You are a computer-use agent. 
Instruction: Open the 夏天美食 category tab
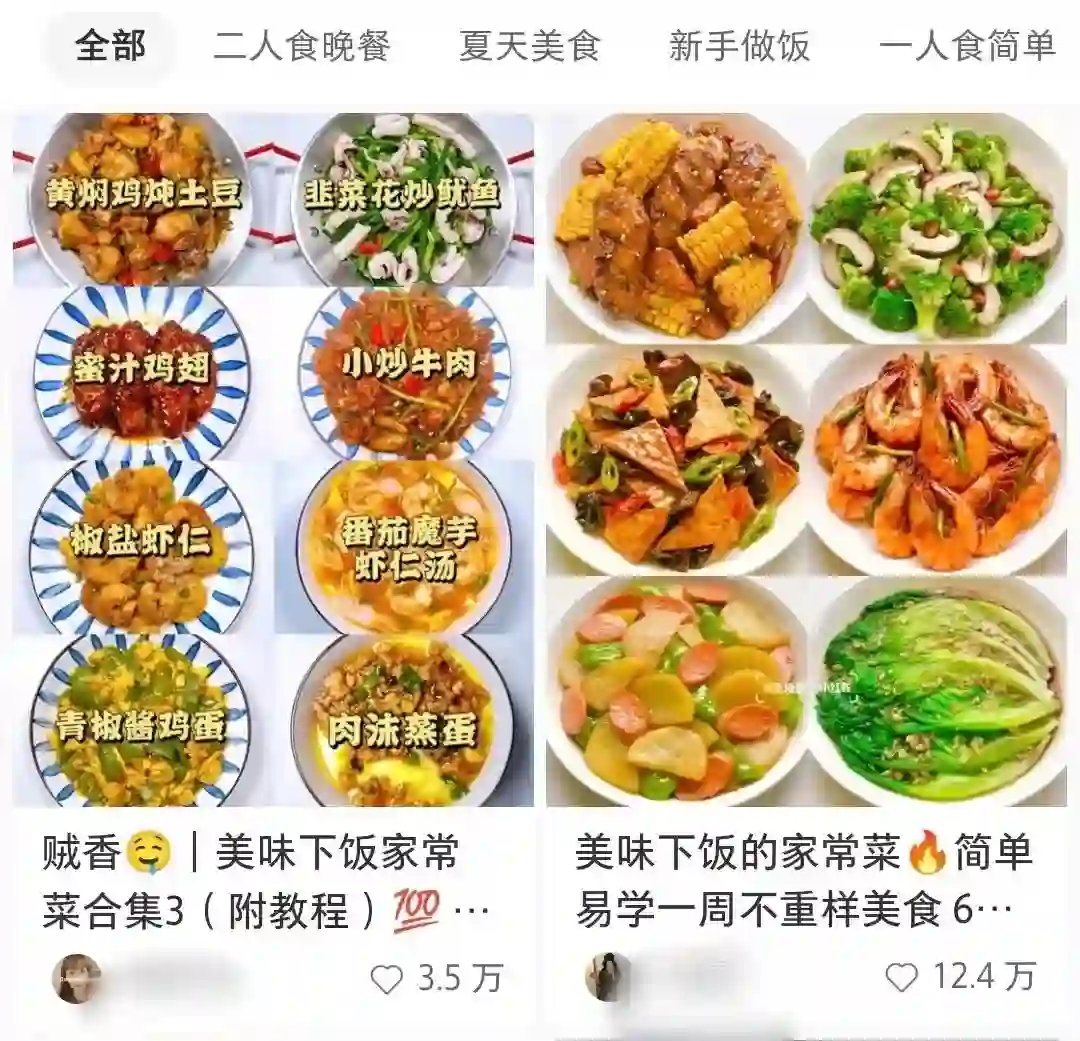click(x=529, y=46)
